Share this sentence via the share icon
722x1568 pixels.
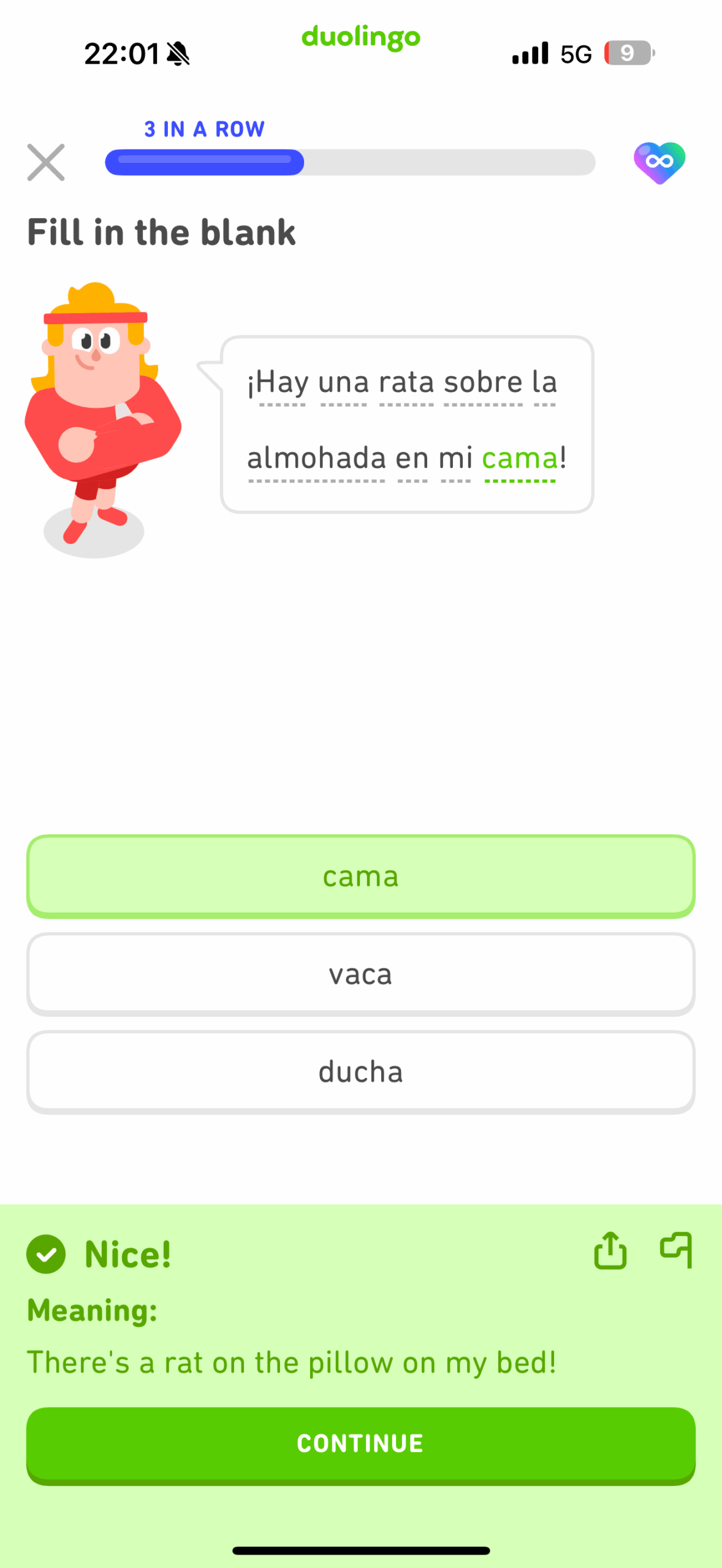coord(610,1250)
